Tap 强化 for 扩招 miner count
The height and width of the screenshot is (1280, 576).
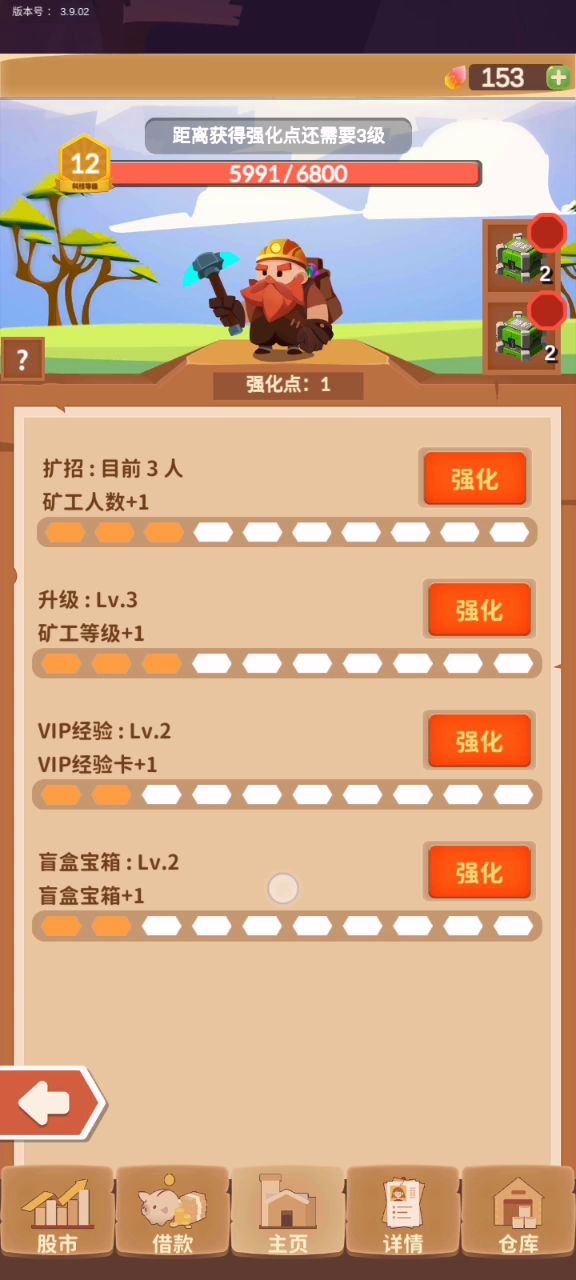pos(475,478)
